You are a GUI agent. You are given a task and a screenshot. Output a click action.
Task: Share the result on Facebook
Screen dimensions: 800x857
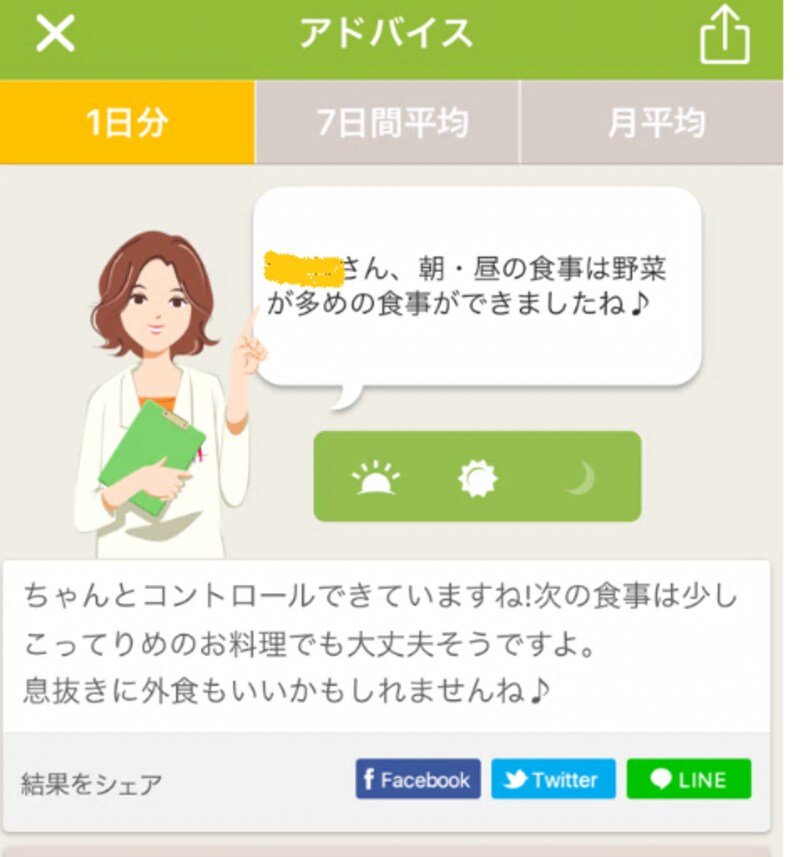[417, 780]
